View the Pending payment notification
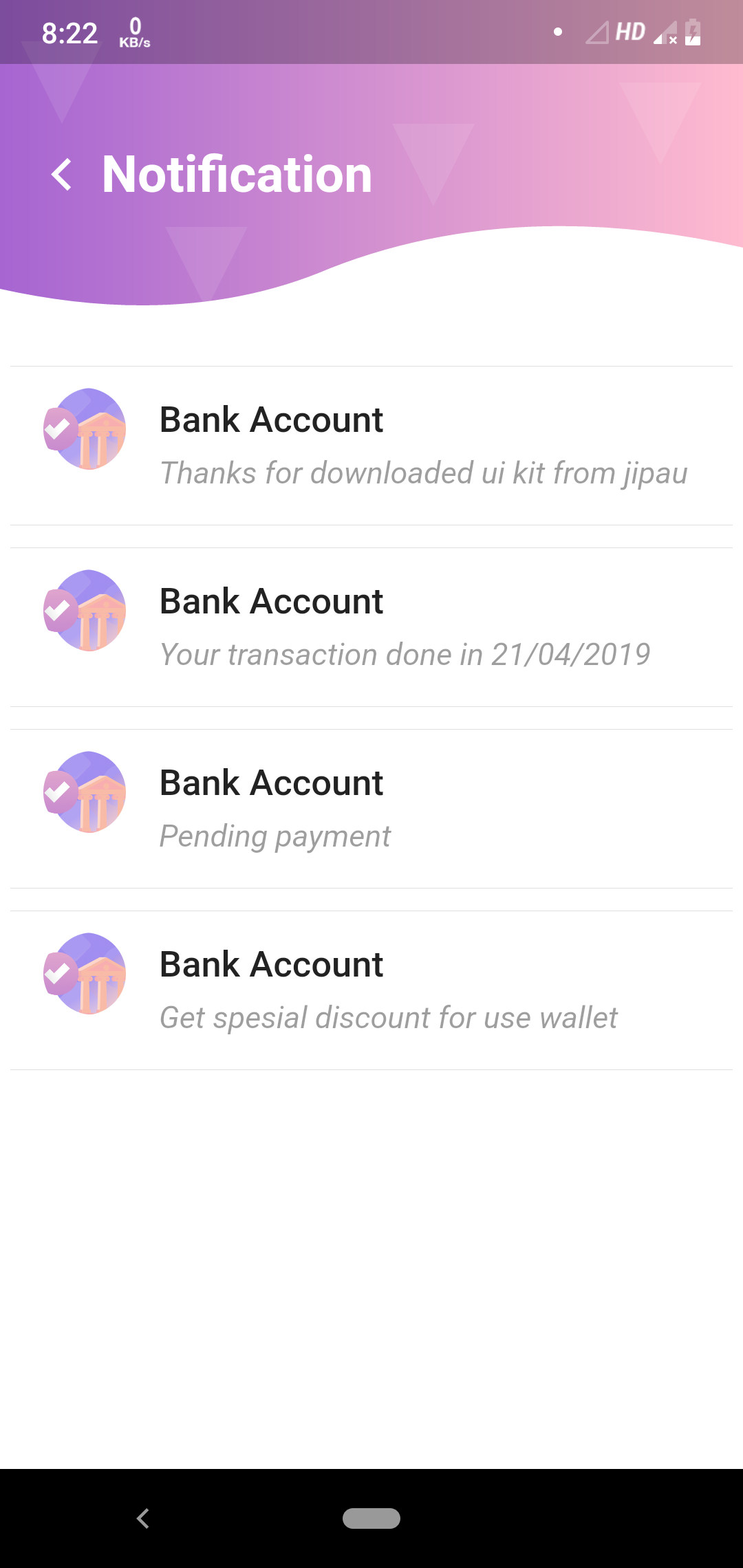Screen dimensions: 743x1568 [371, 809]
